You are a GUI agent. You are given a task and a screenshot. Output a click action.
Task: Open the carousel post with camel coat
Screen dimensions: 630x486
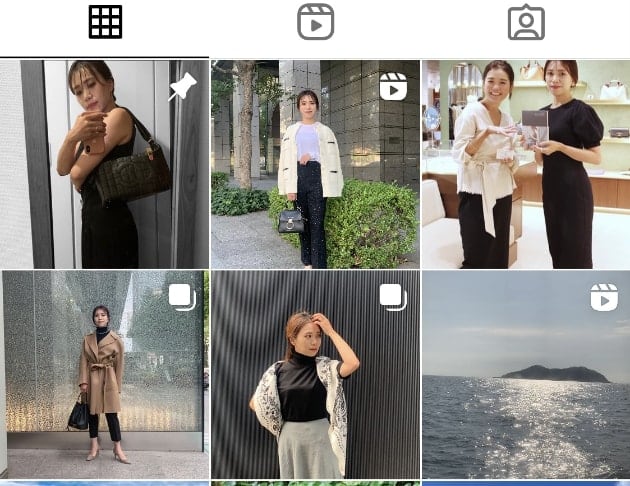pyautogui.click(x=104, y=375)
